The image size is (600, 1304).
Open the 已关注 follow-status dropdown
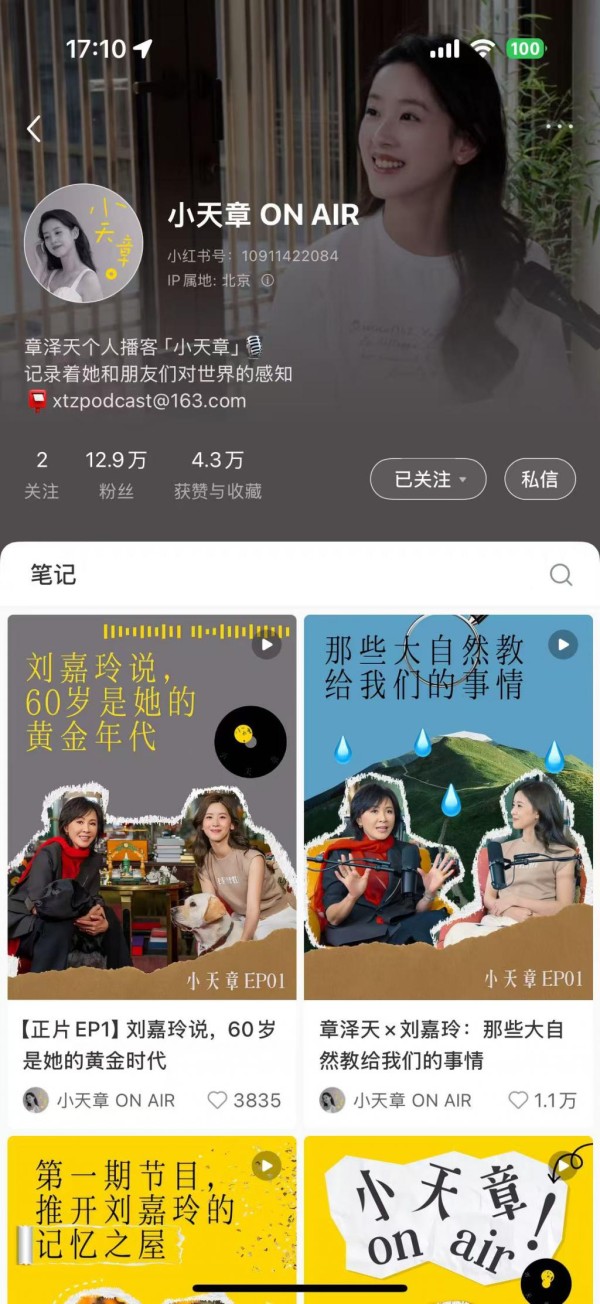pos(428,480)
